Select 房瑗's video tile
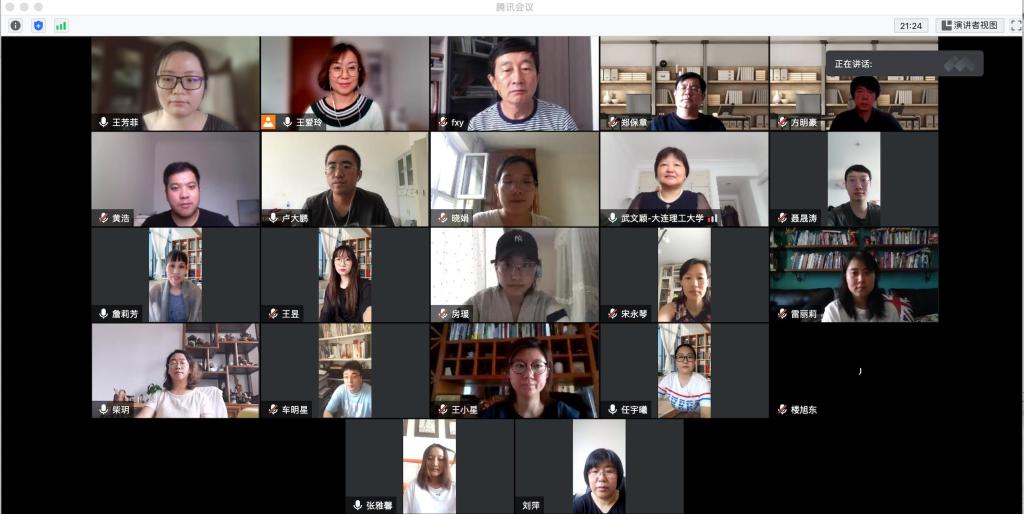The width and height of the screenshot is (1024, 514). [514, 275]
